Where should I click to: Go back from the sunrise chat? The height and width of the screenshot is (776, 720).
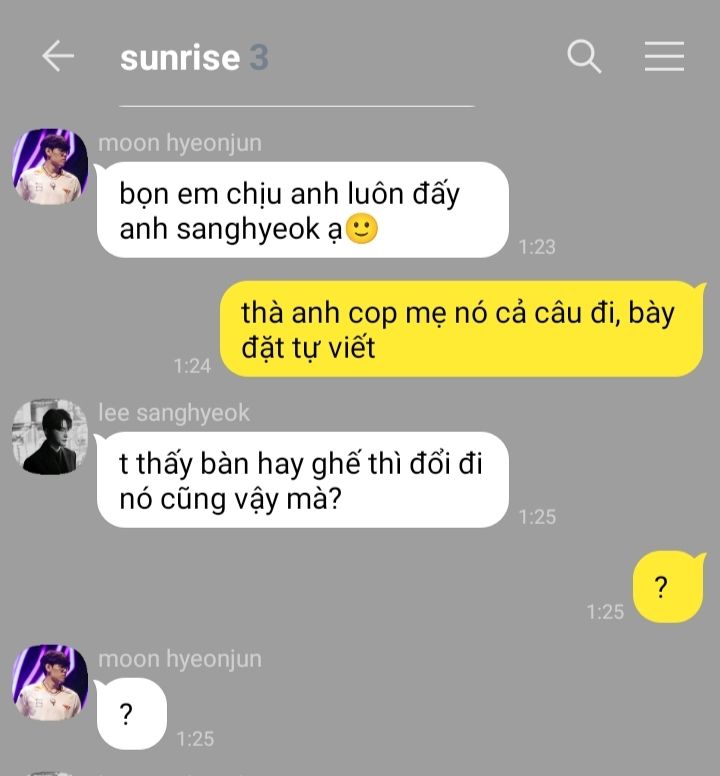tap(58, 57)
